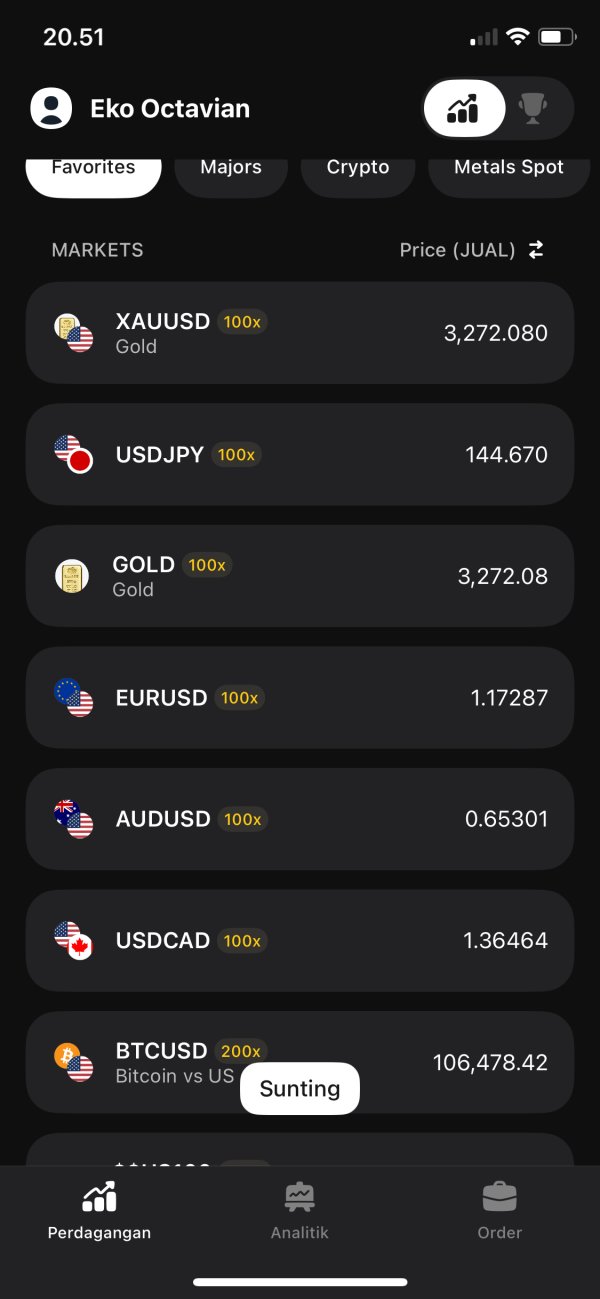Viewport: 600px width, 1299px height.
Task: Select the Favorites filter chip
Action: (93, 170)
